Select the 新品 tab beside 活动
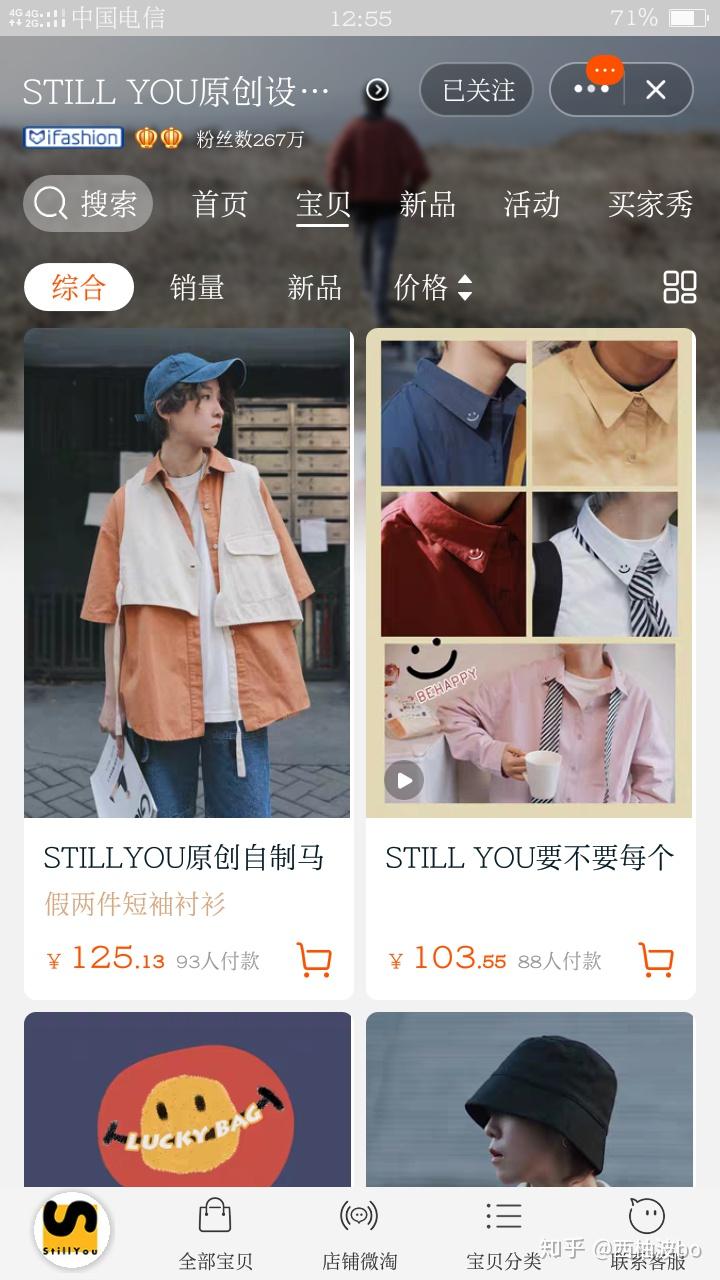The width and height of the screenshot is (720, 1280). point(427,204)
